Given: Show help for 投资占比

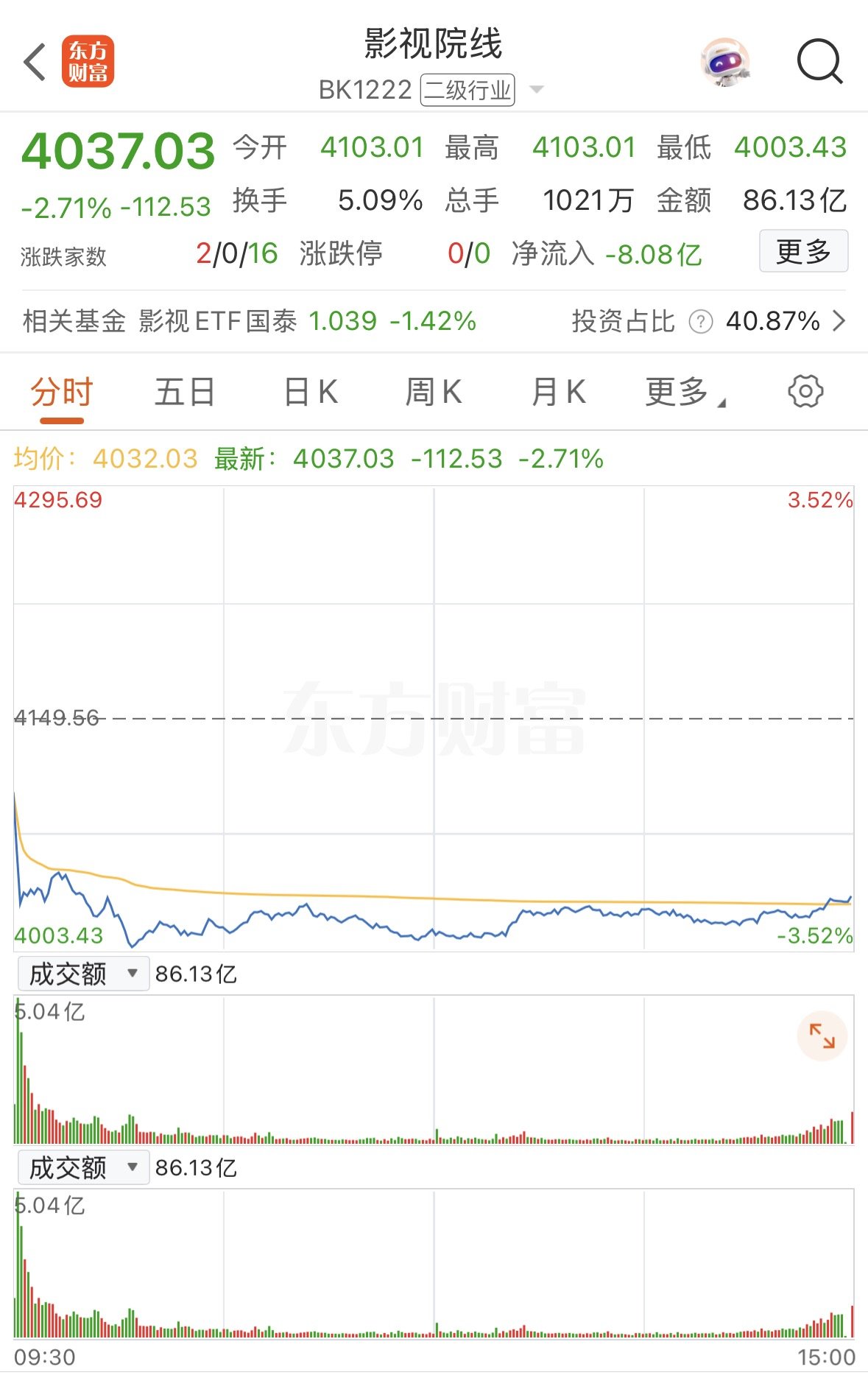Looking at the screenshot, I should (700, 322).
